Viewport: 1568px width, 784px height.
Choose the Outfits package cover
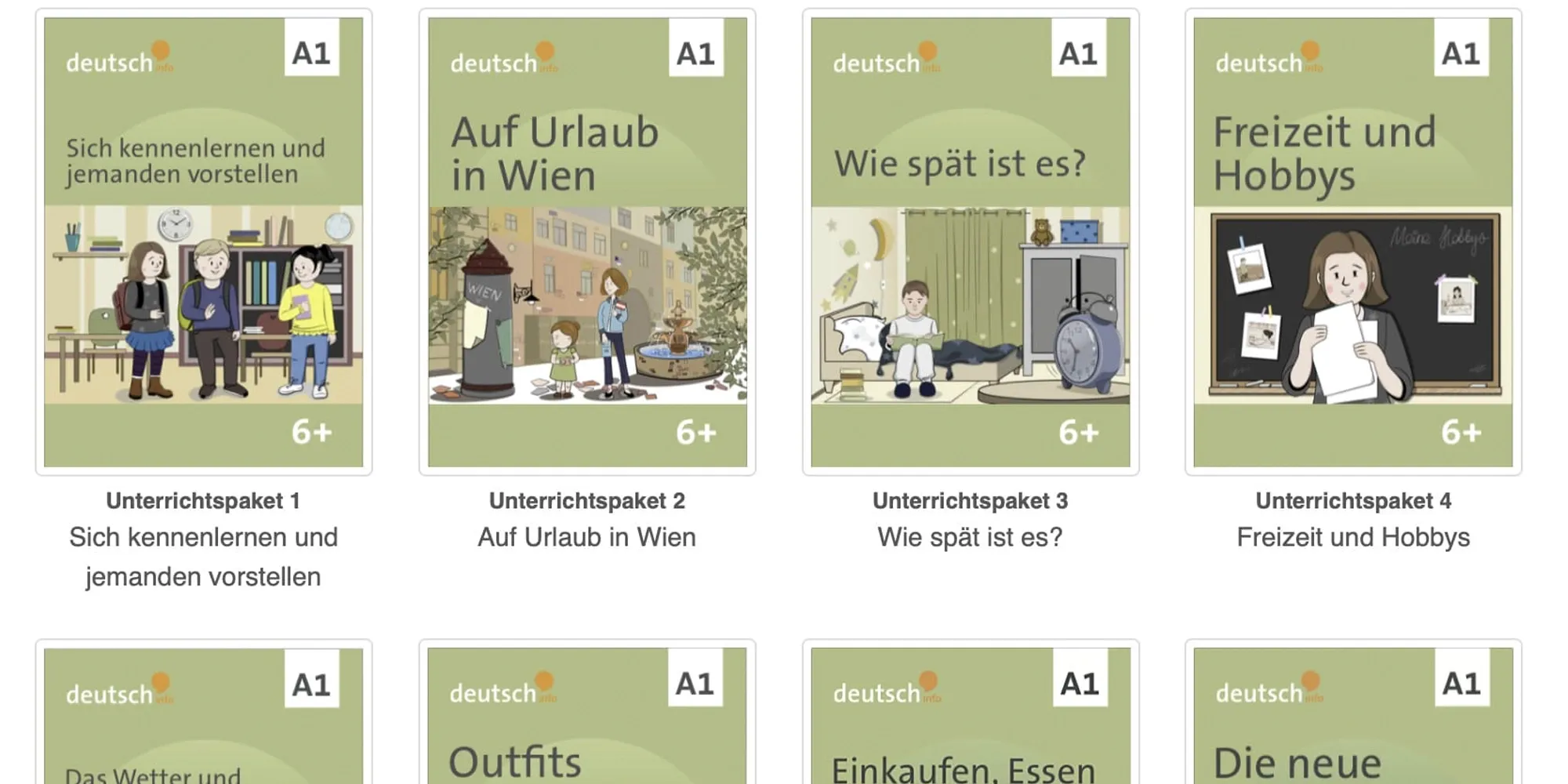[x=586, y=715]
